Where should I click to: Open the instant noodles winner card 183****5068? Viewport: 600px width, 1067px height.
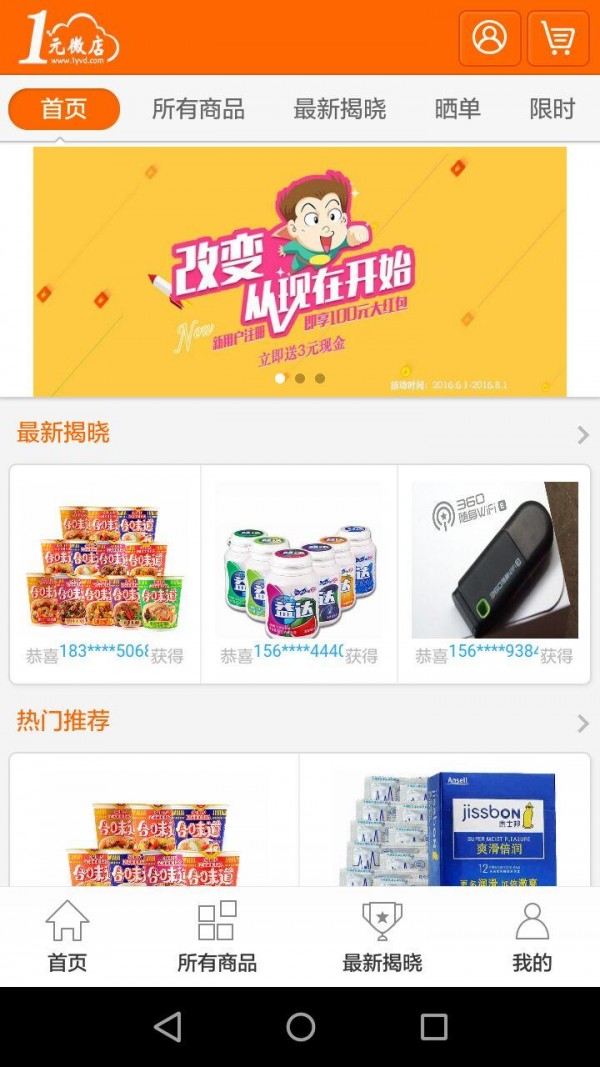(x=105, y=574)
